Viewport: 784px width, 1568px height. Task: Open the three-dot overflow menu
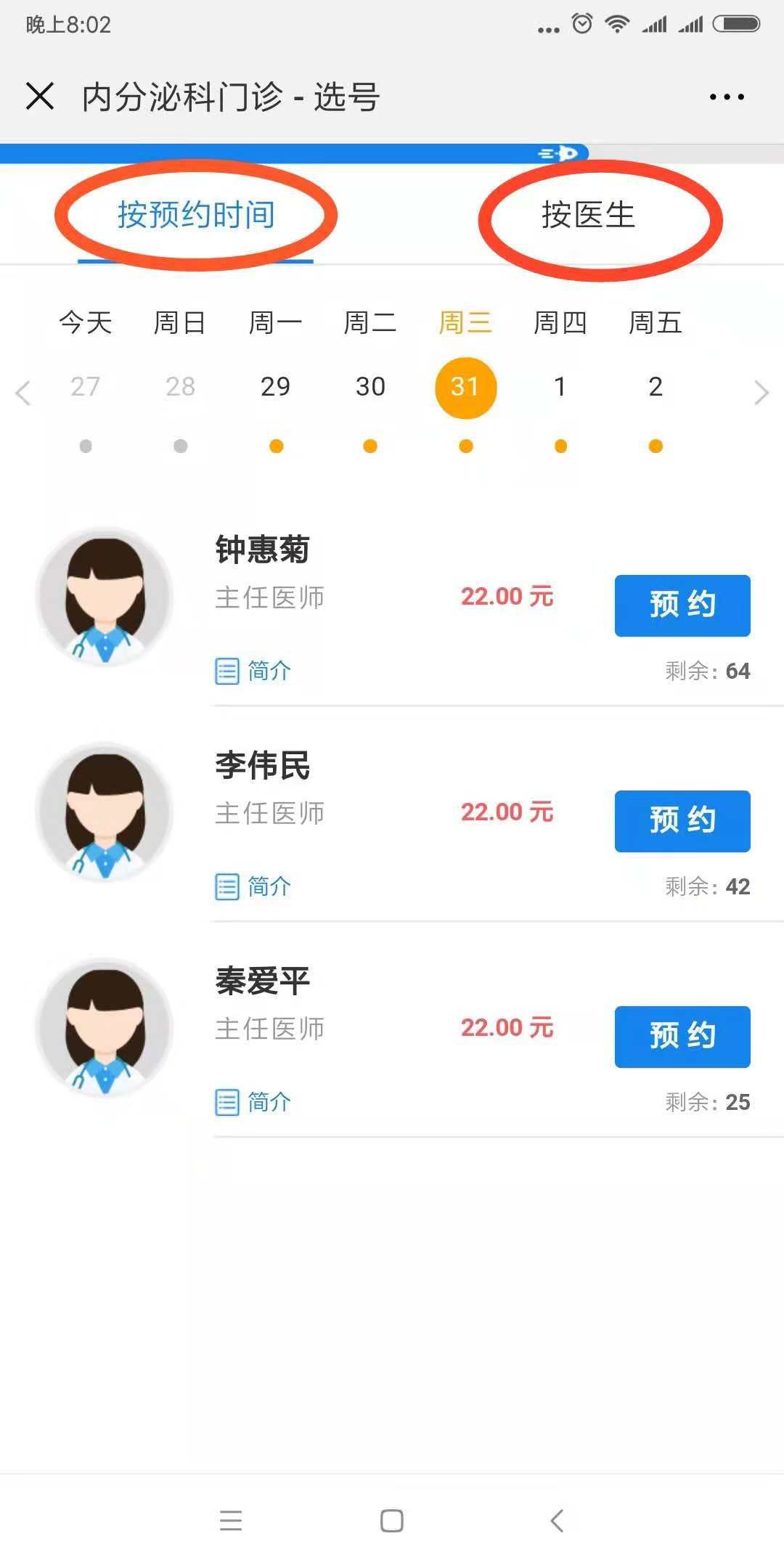tap(727, 97)
